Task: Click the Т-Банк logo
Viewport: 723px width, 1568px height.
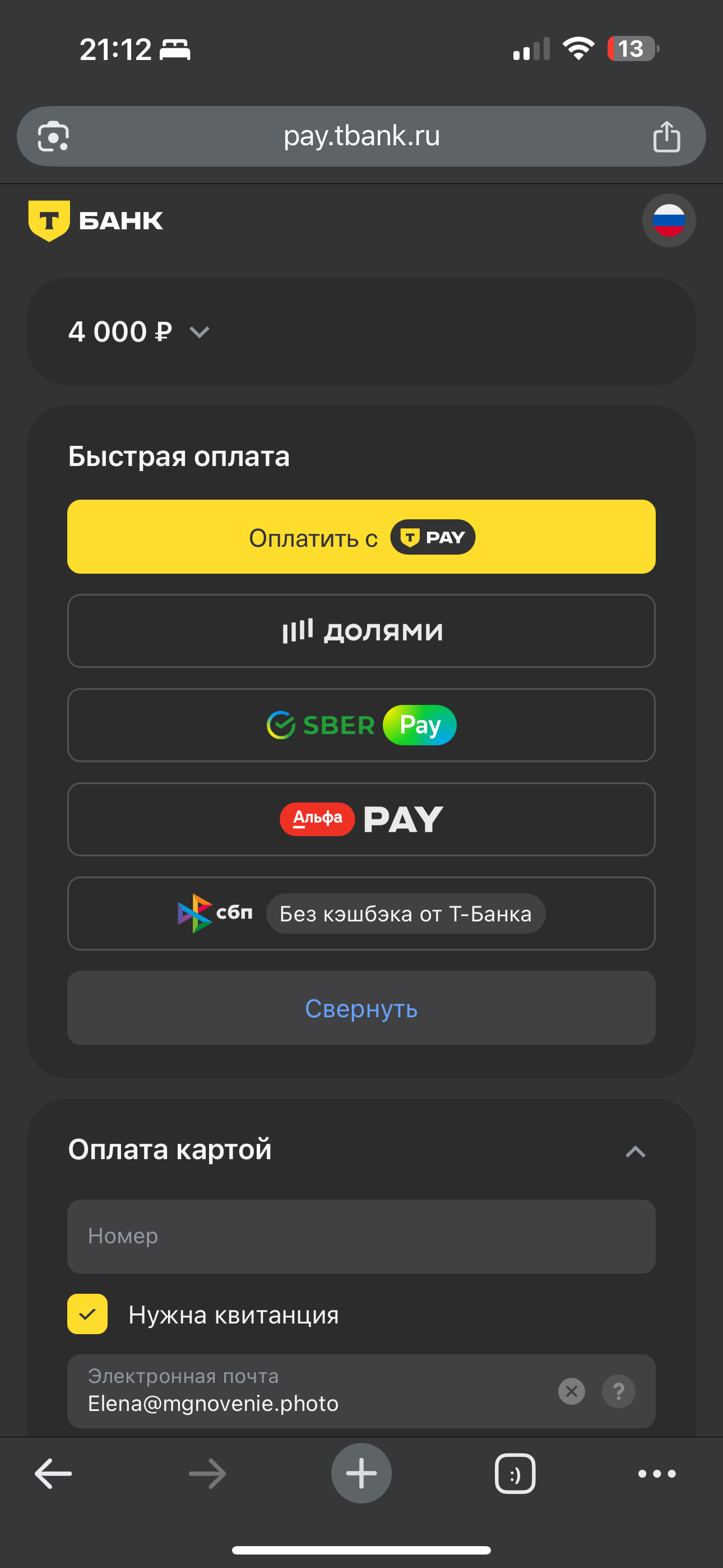Action: tap(94, 220)
